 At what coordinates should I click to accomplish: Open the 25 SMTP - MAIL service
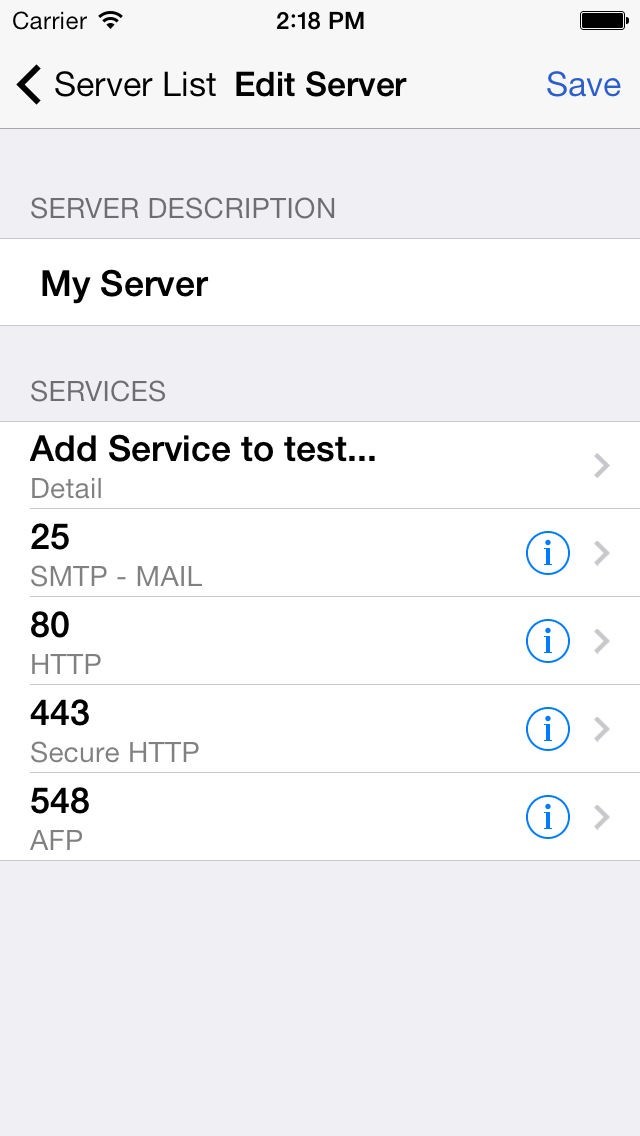pyautogui.click(x=320, y=554)
